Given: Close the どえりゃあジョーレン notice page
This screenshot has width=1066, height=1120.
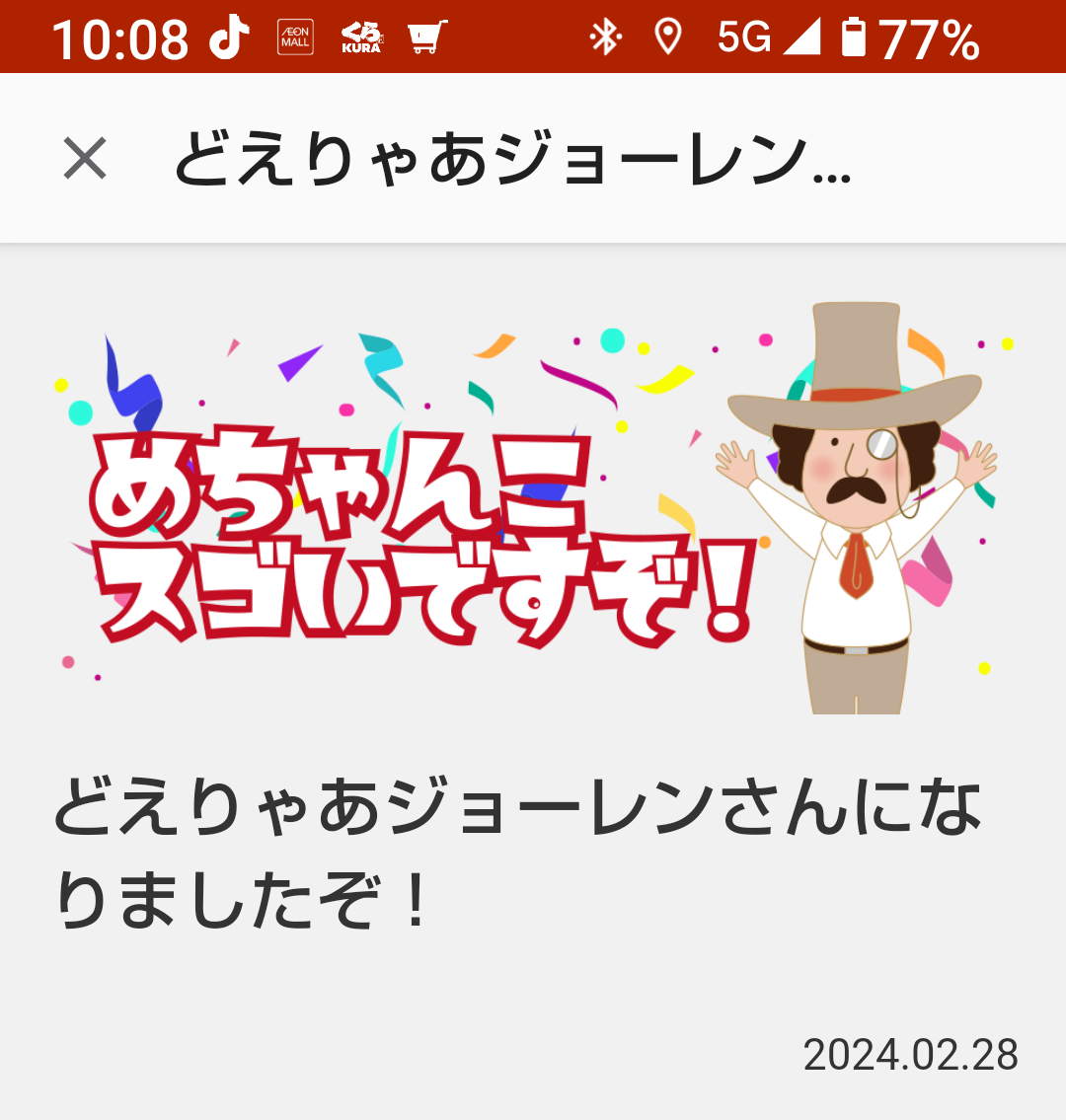Looking at the screenshot, I should [x=85, y=159].
